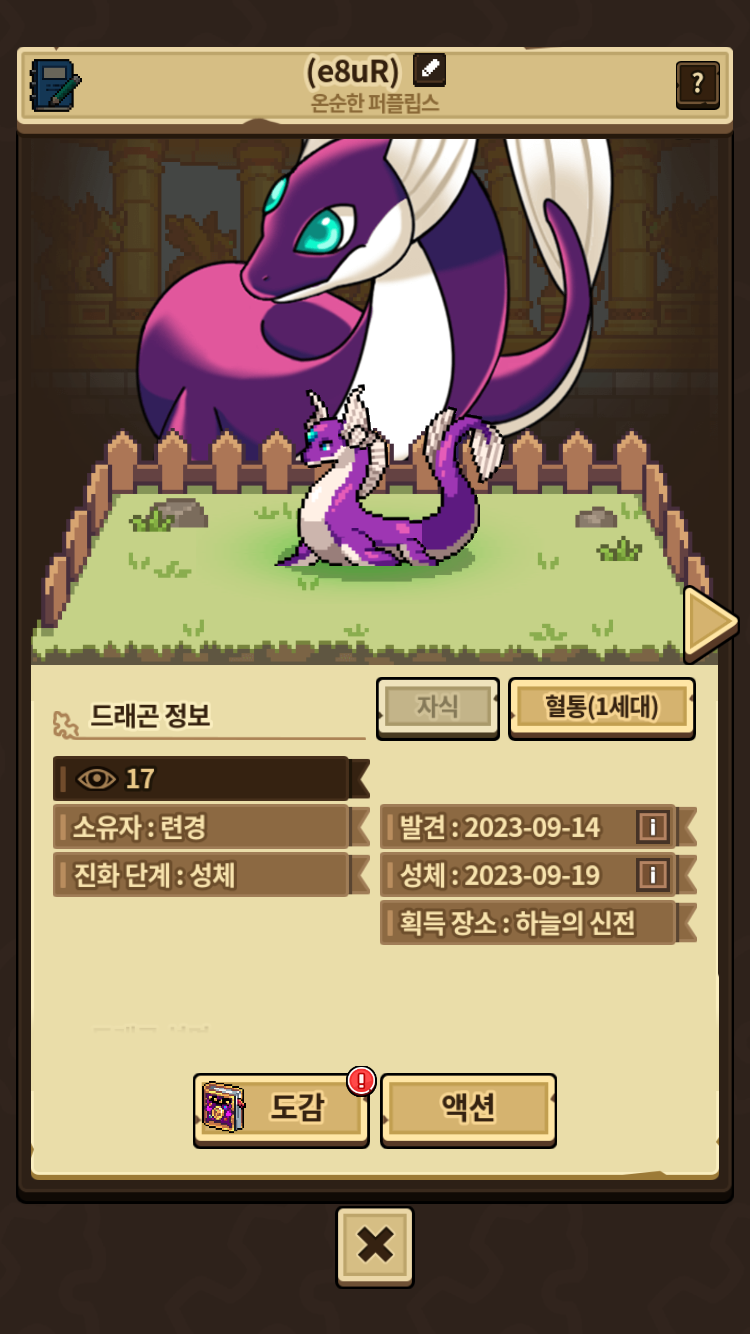
Task: Go to the next dragon arrow
Action: click(x=709, y=623)
